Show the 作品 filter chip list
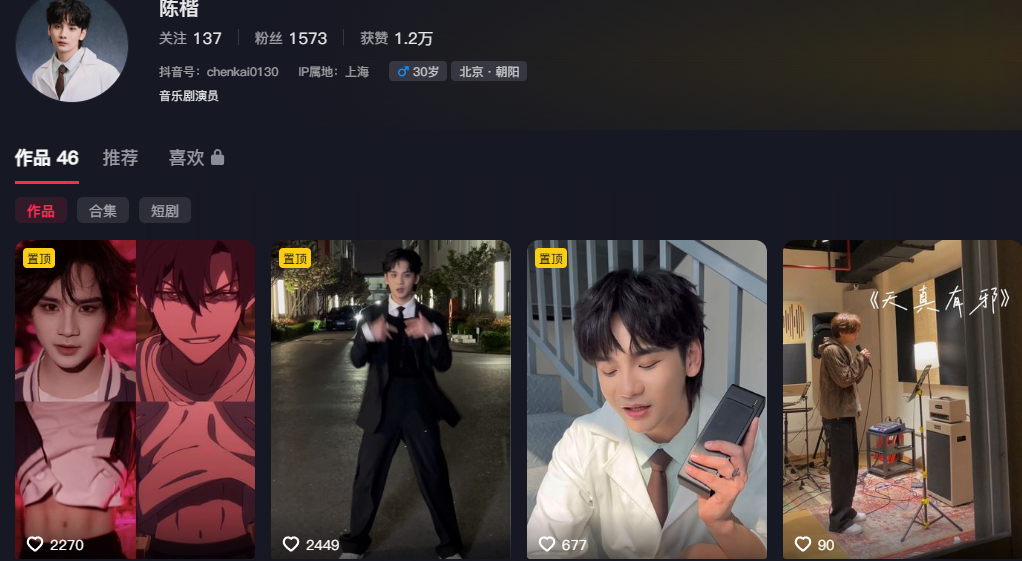The height and width of the screenshot is (561, 1022). (41, 211)
